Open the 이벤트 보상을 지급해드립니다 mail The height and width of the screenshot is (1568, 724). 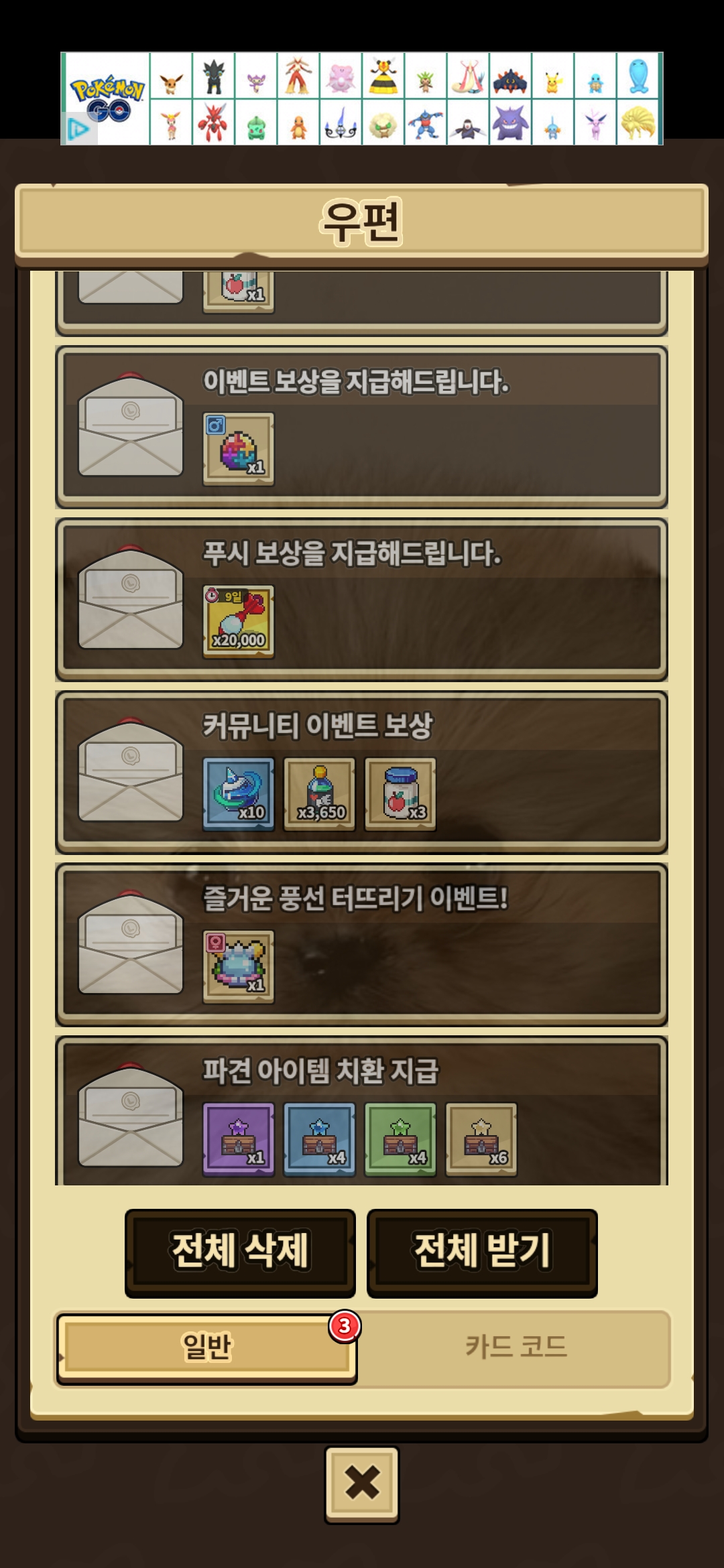click(362, 427)
